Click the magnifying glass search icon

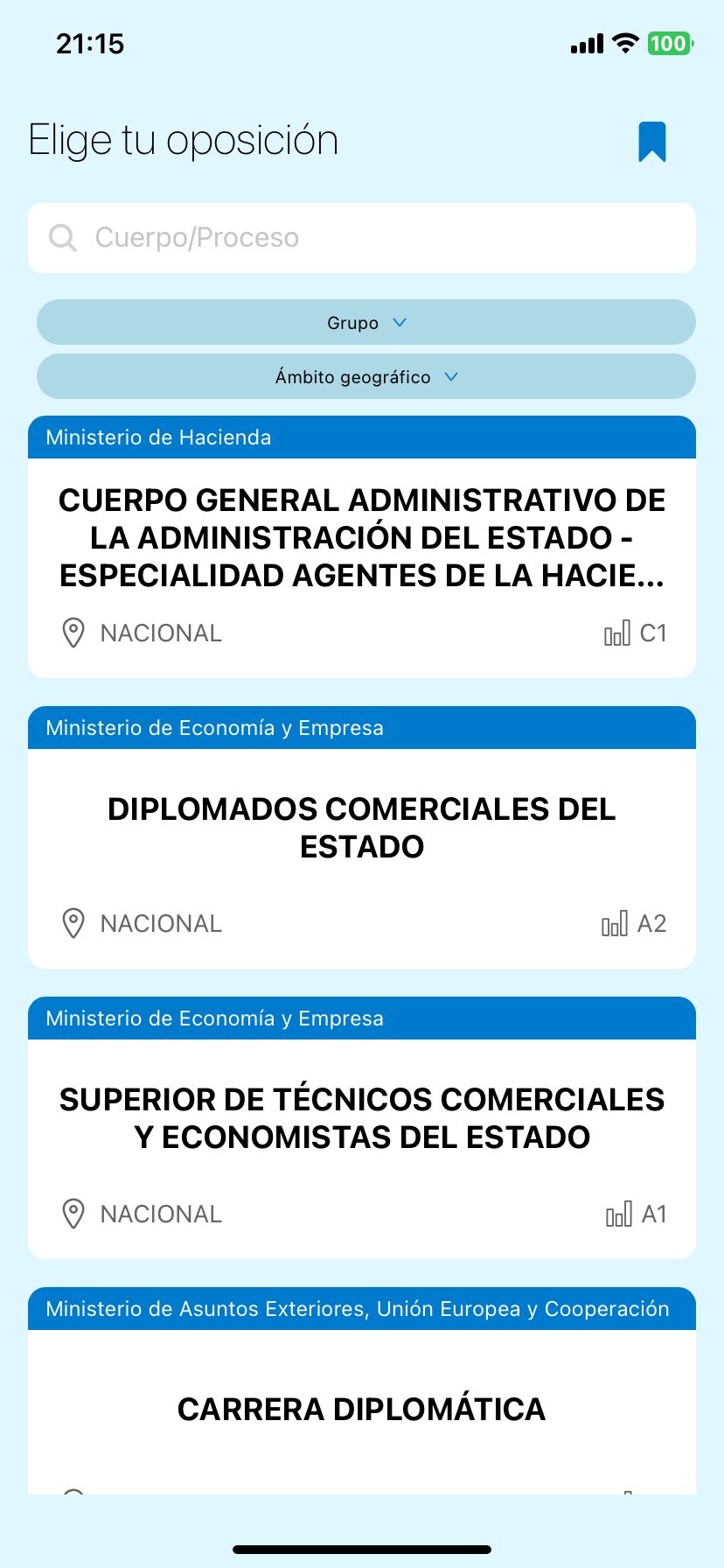[x=62, y=237]
